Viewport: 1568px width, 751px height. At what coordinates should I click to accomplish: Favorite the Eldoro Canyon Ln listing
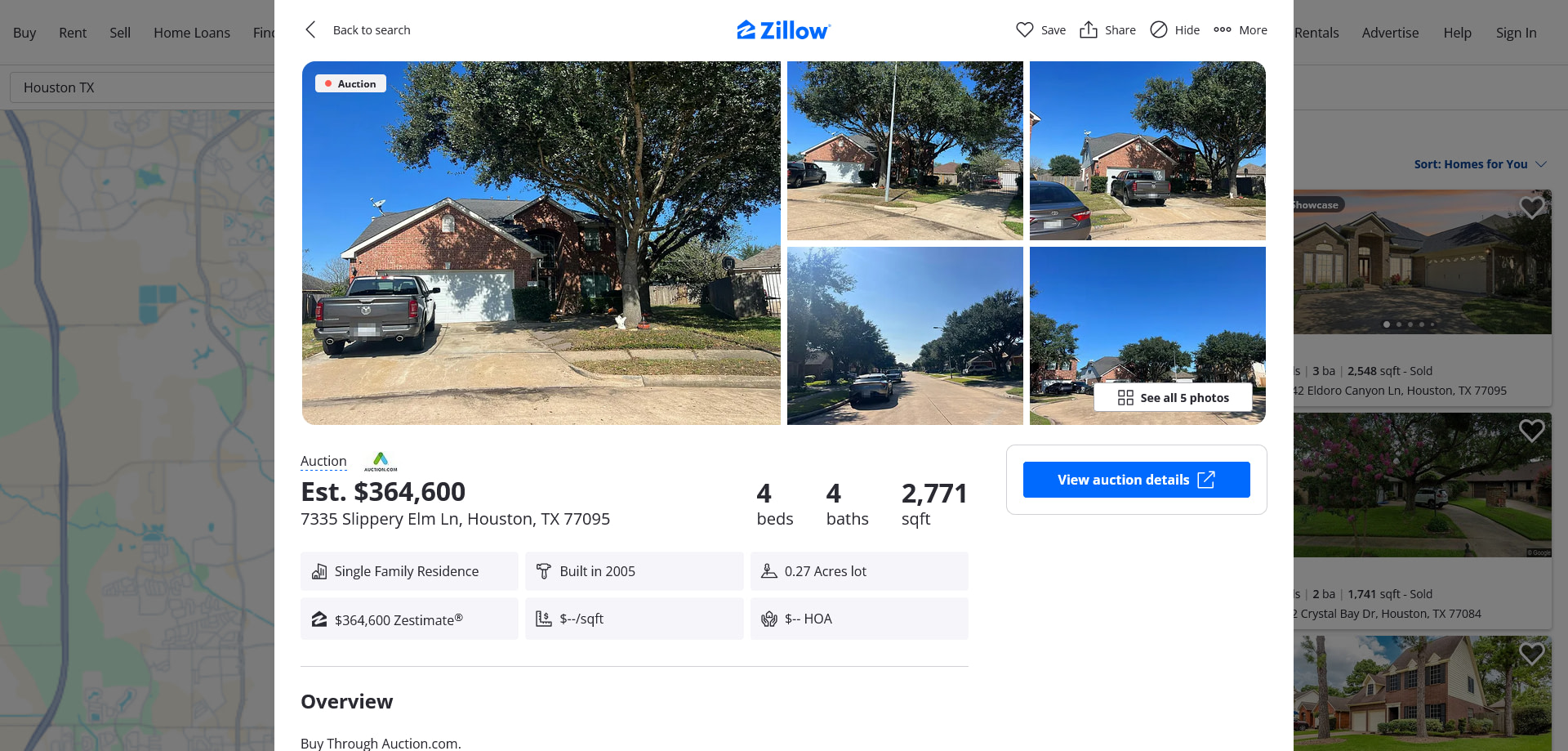click(1531, 208)
